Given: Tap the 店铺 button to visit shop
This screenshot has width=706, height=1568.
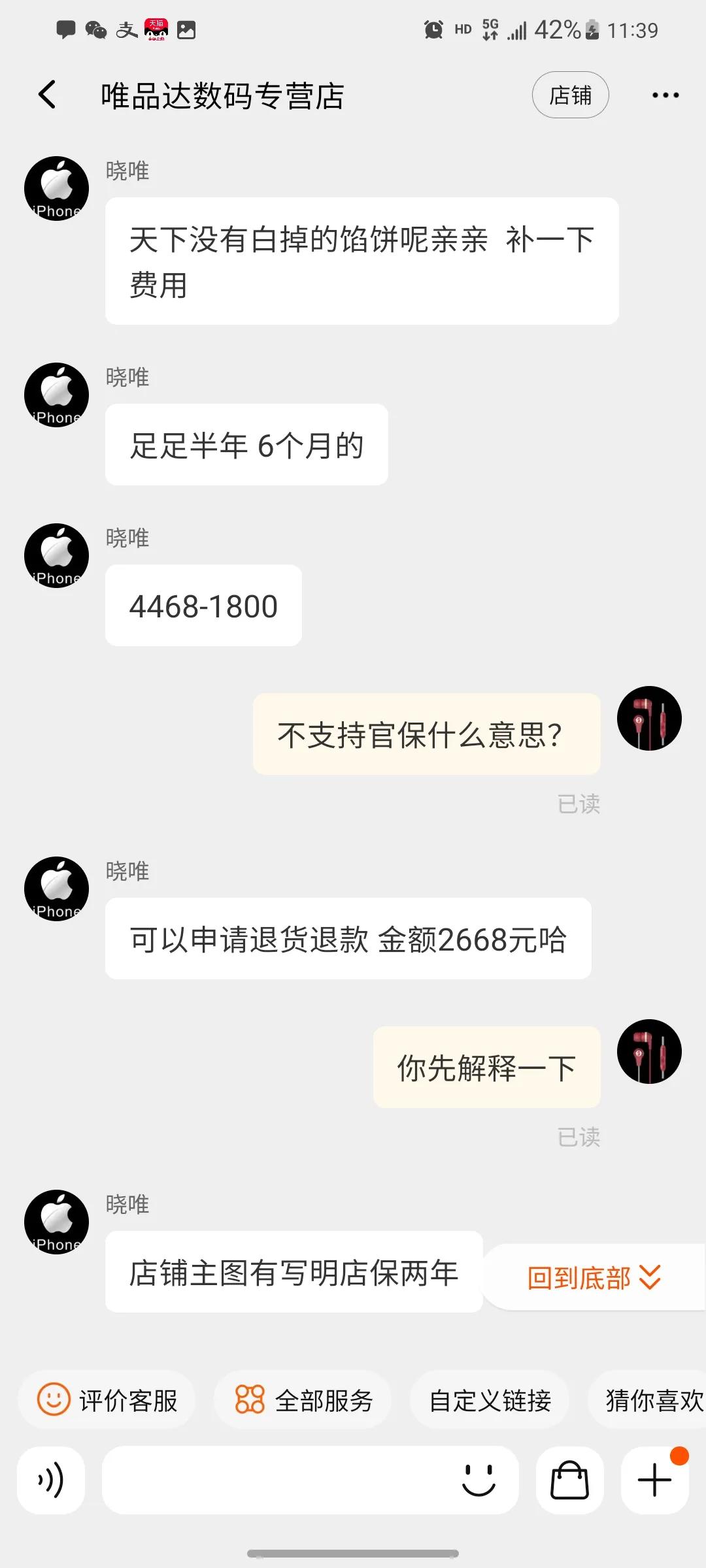Looking at the screenshot, I should pyautogui.click(x=570, y=95).
